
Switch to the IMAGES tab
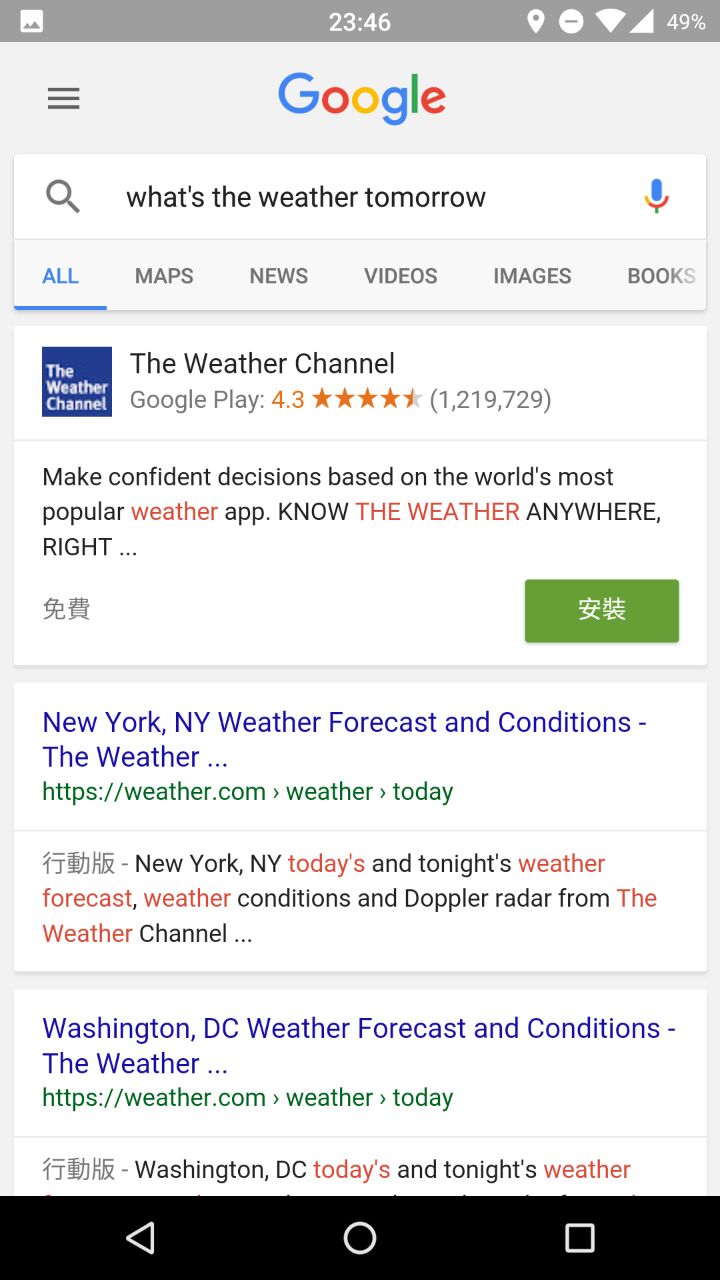(x=532, y=276)
